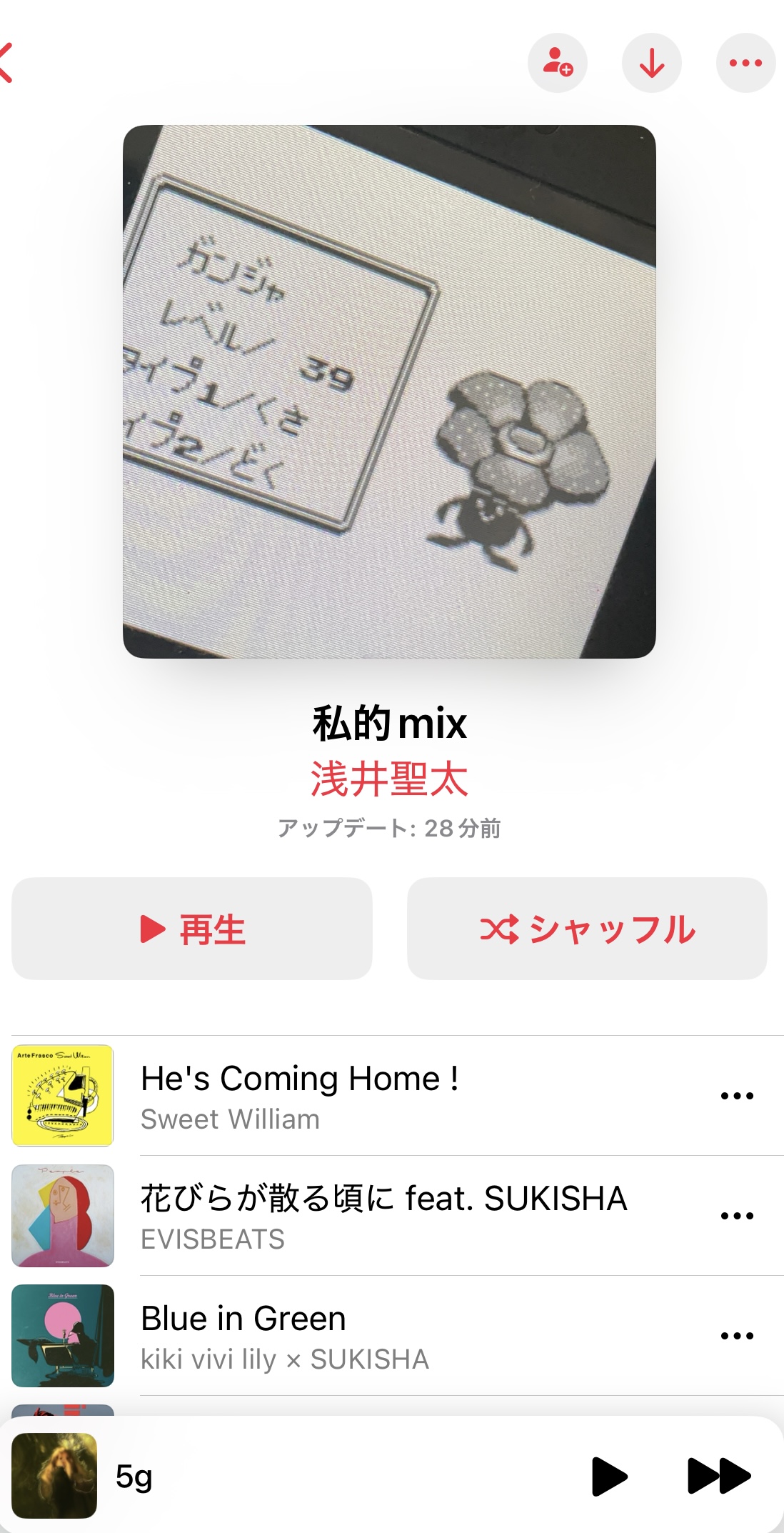Open options for Blue in Green

(737, 1336)
